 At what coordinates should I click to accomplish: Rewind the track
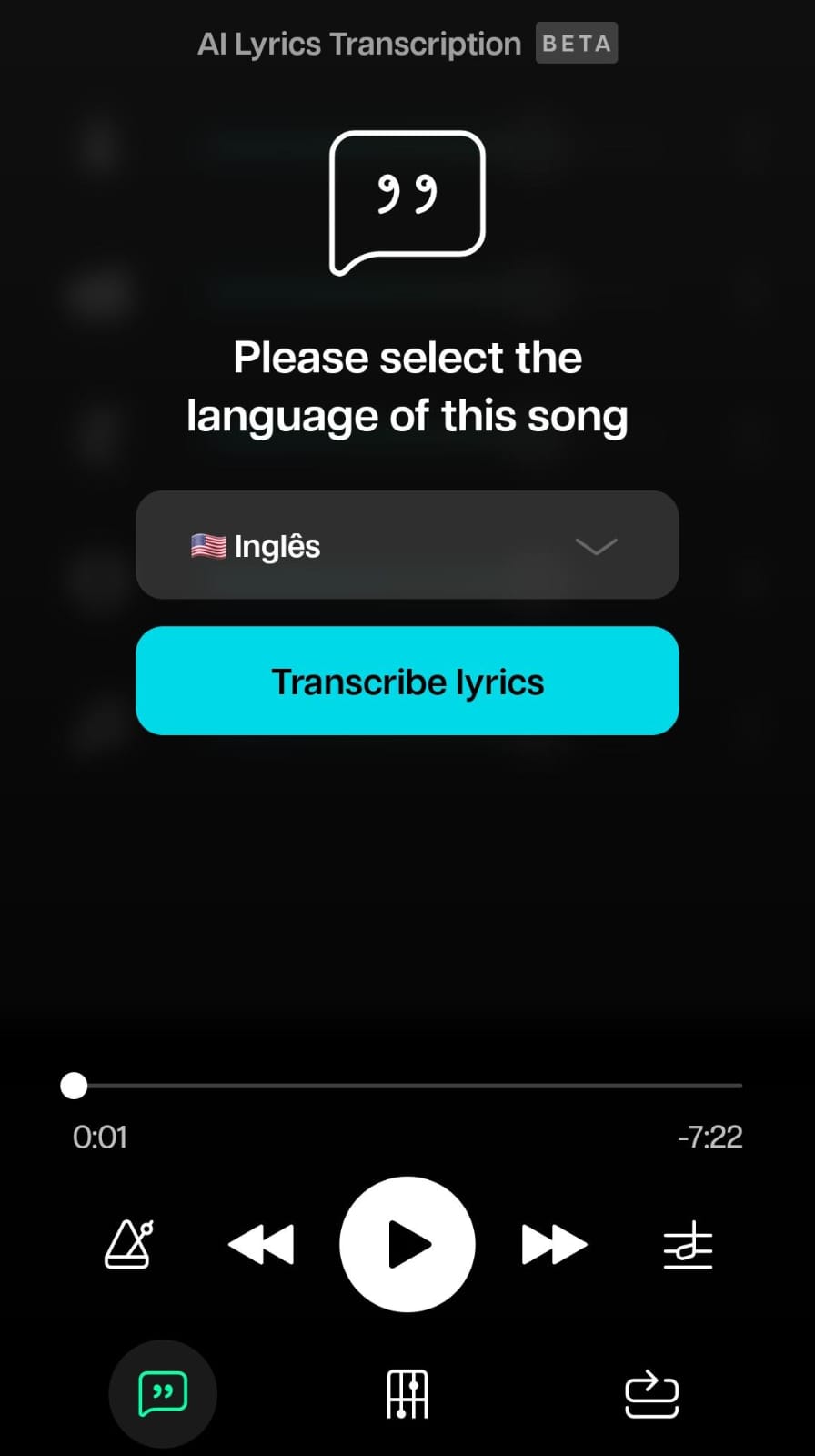262,1245
